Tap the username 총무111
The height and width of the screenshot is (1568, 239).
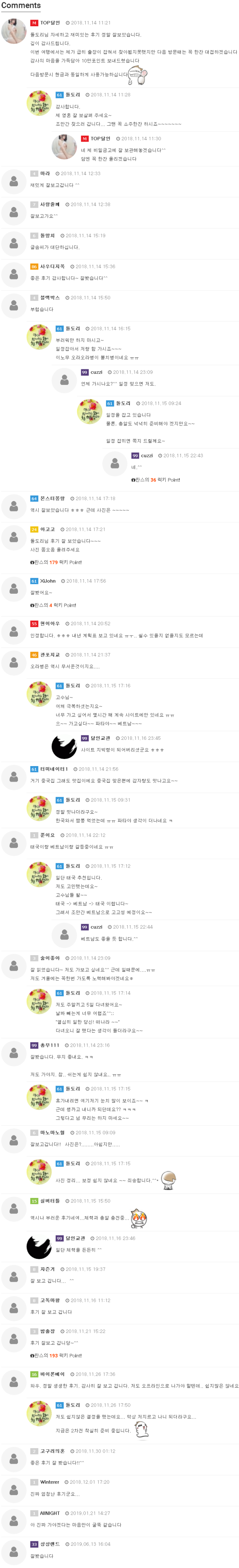click(50, 1045)
